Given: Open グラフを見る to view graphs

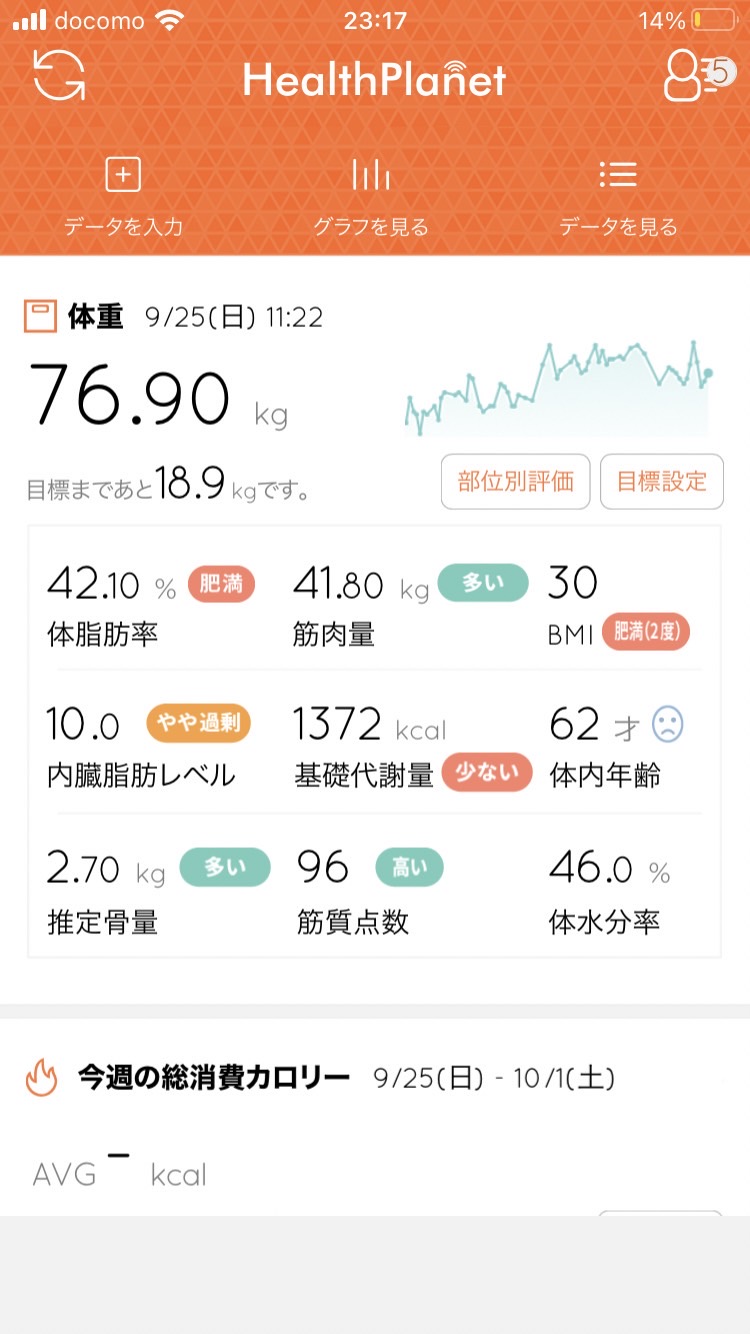Looking at the screenshot, I should click(371, 198).
